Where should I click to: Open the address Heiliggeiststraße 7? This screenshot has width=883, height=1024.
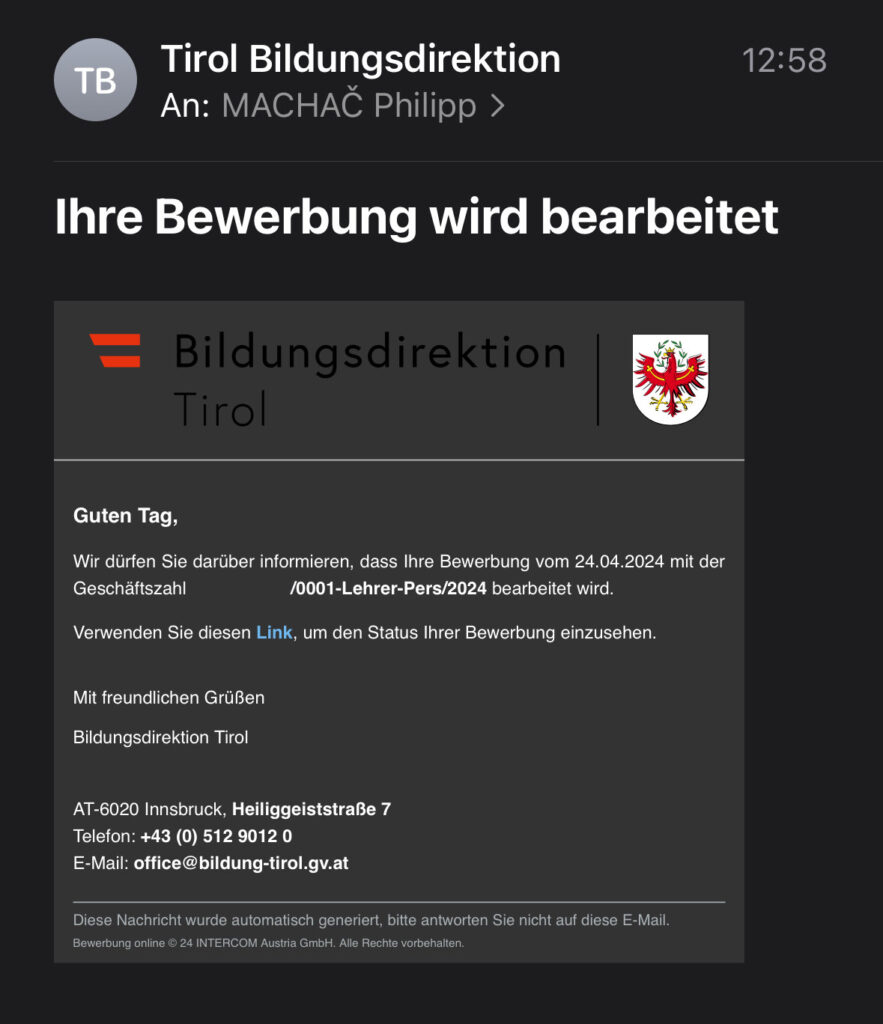(311, 809)
